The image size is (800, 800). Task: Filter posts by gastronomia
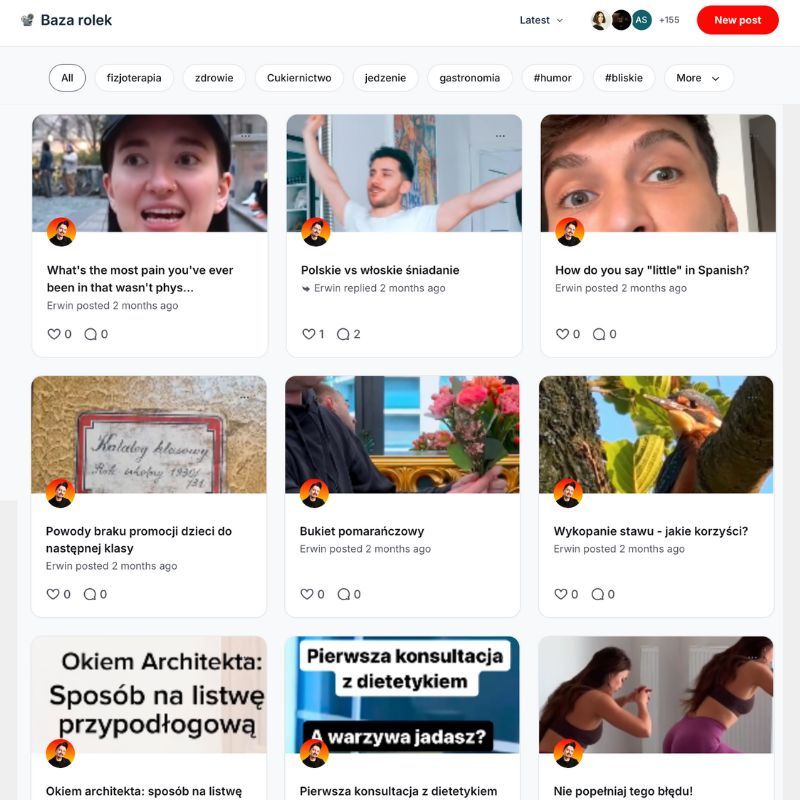(470, 78)
